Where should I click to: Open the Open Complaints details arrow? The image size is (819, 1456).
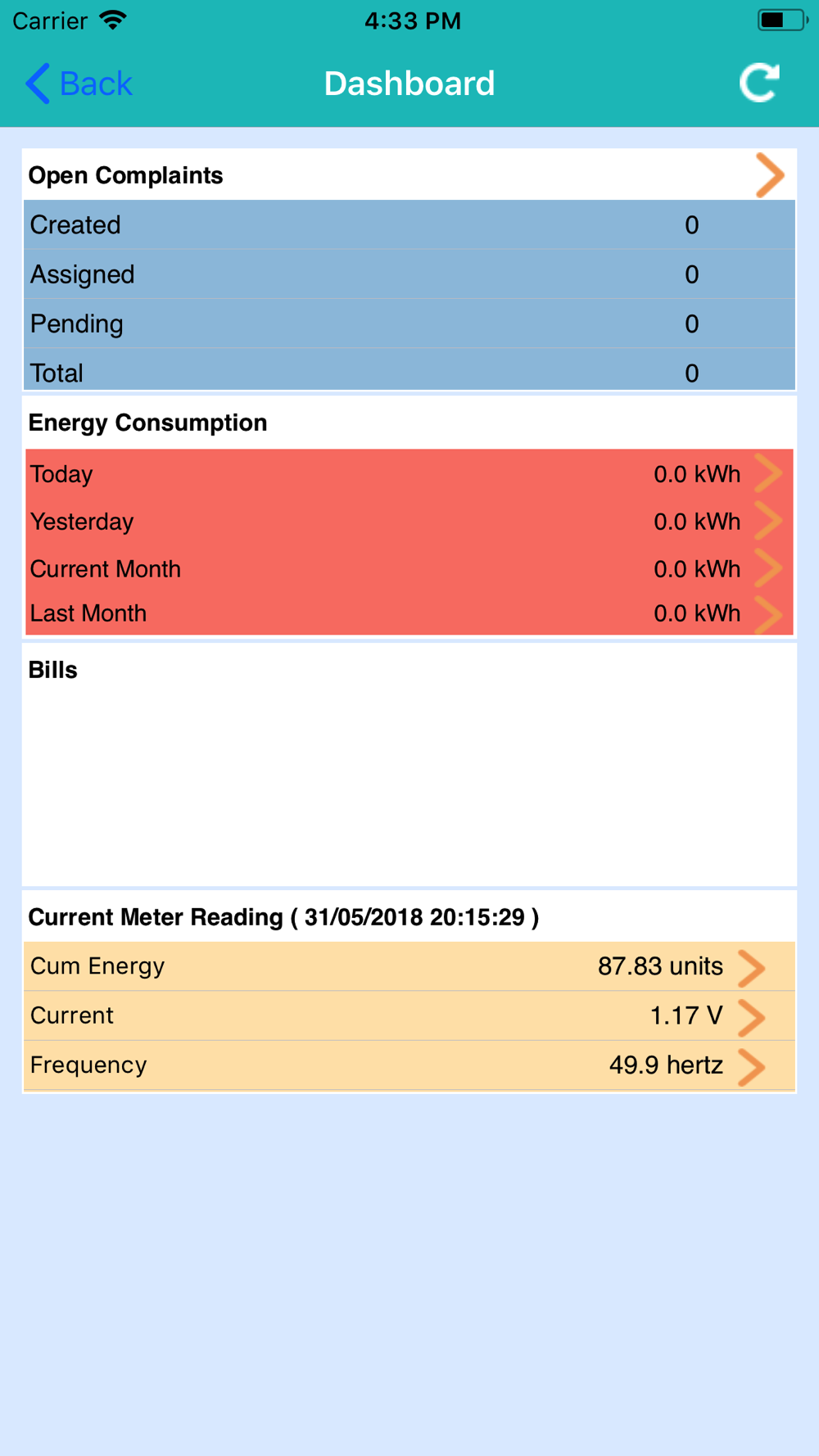tap(769, 175)
